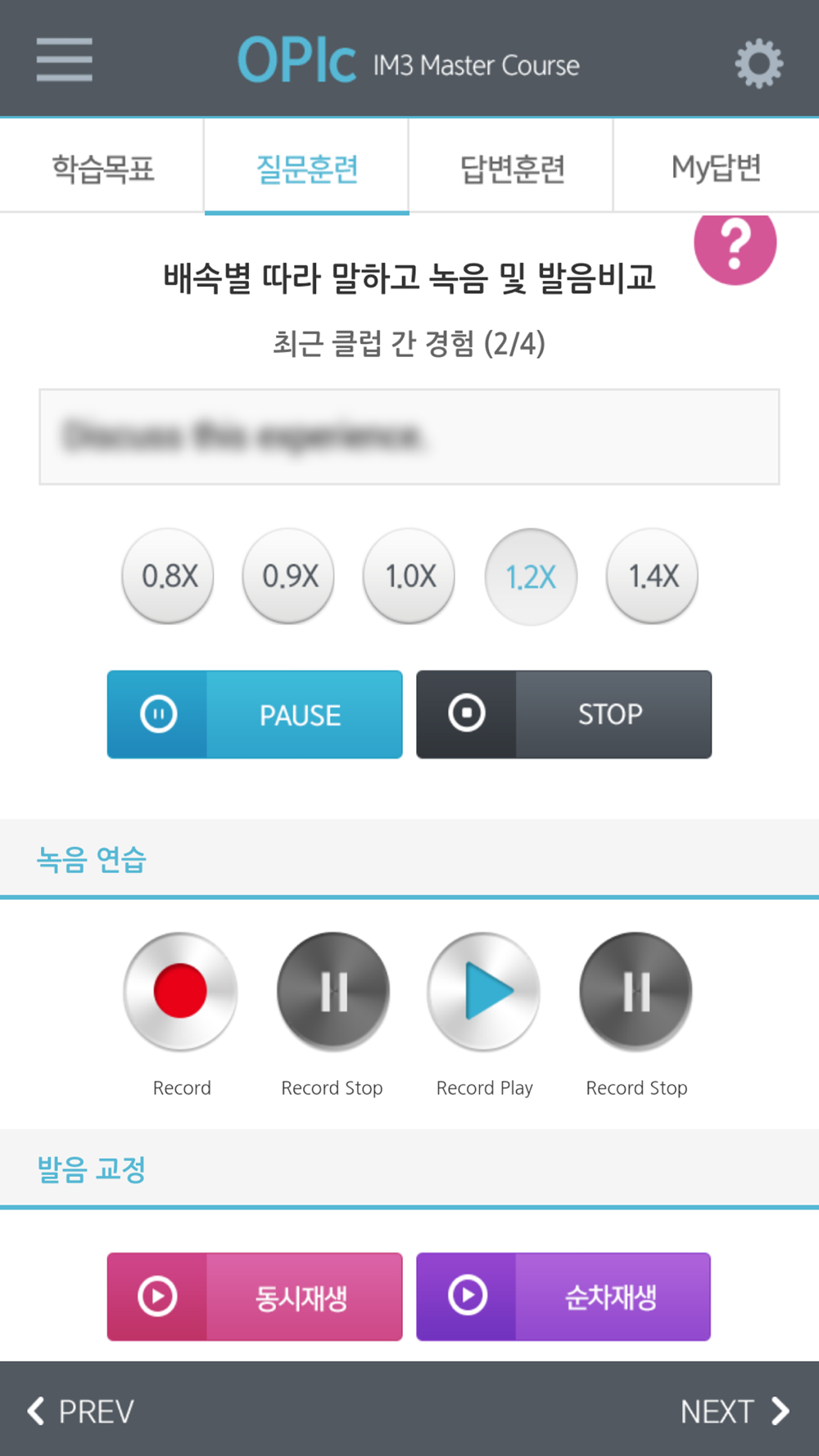Tap Record Stop beside Record Play

636,992
